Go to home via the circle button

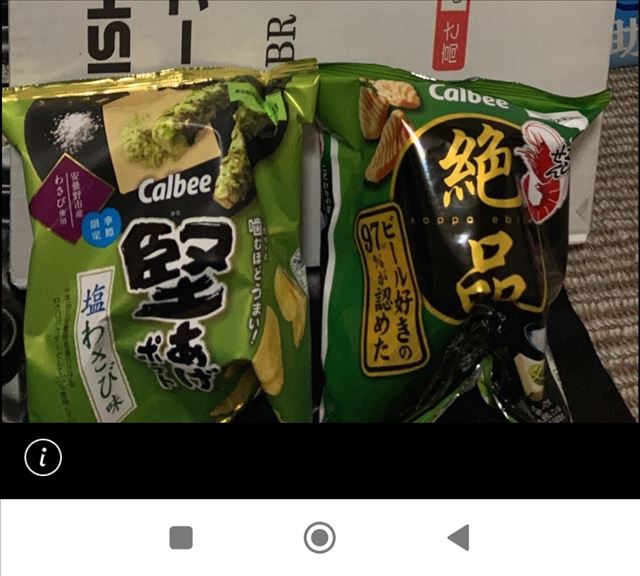[319, 538]
